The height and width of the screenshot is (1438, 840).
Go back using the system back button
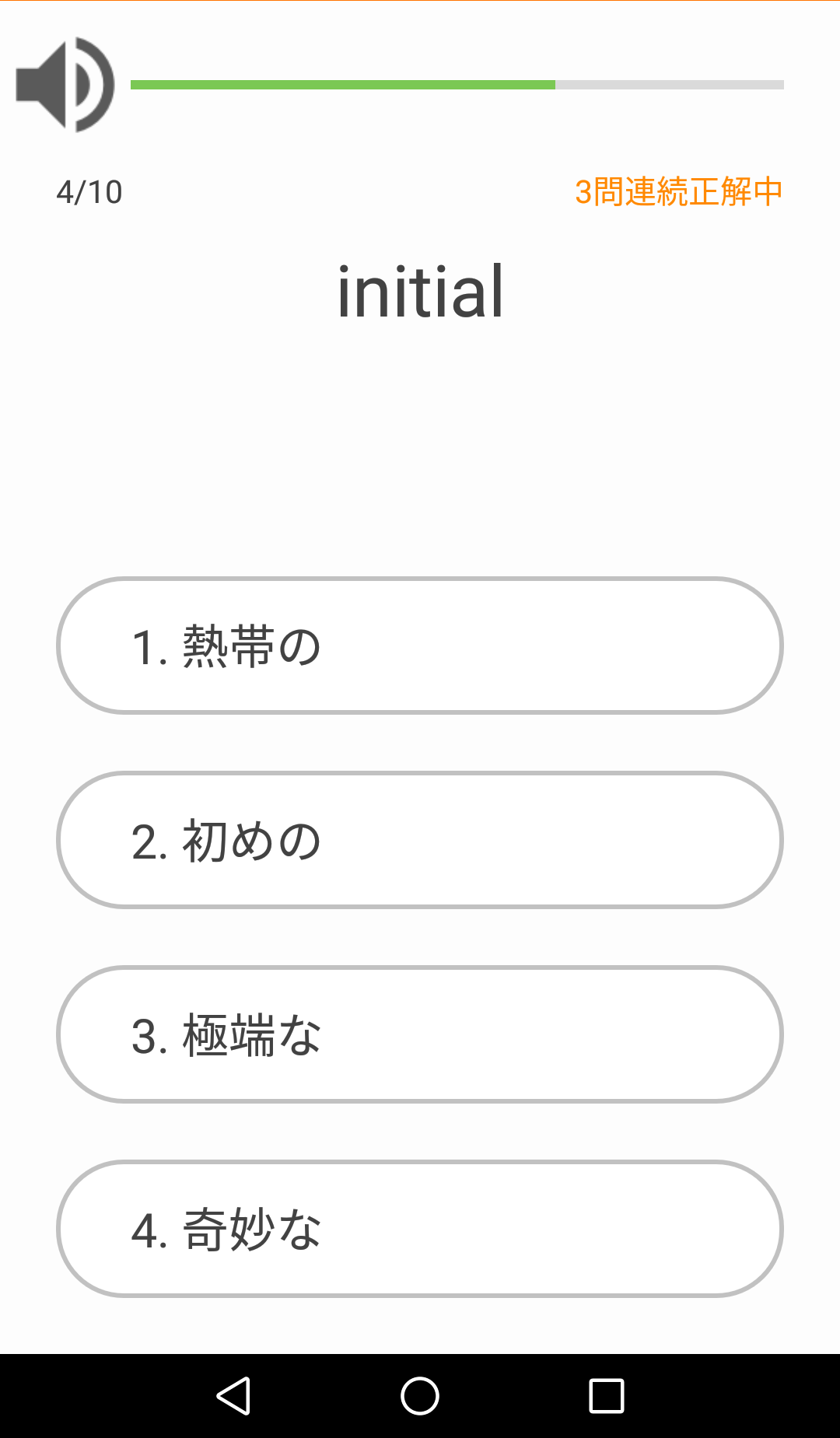click(x=233, y=1396)
